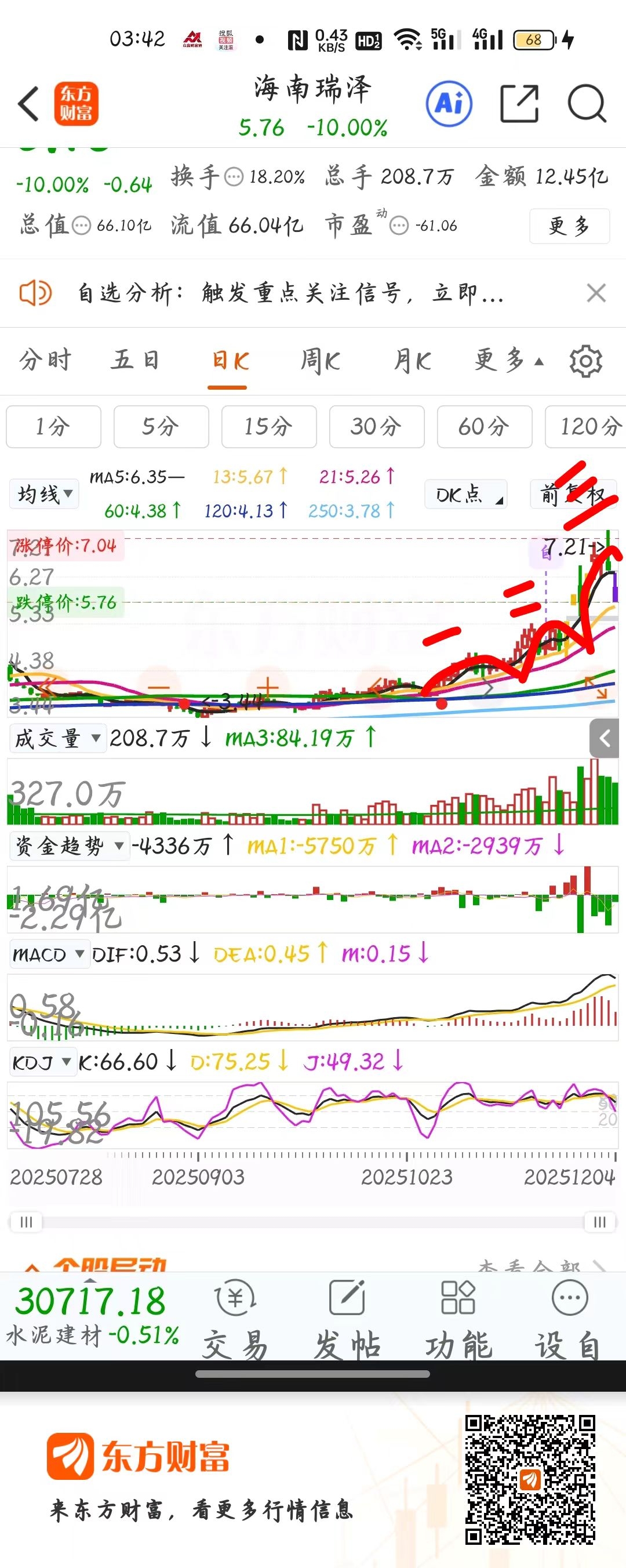Choose the 60分 interval
This screenshot has height=1568, width=626.
pyautogui.click(x=483, y=426)
